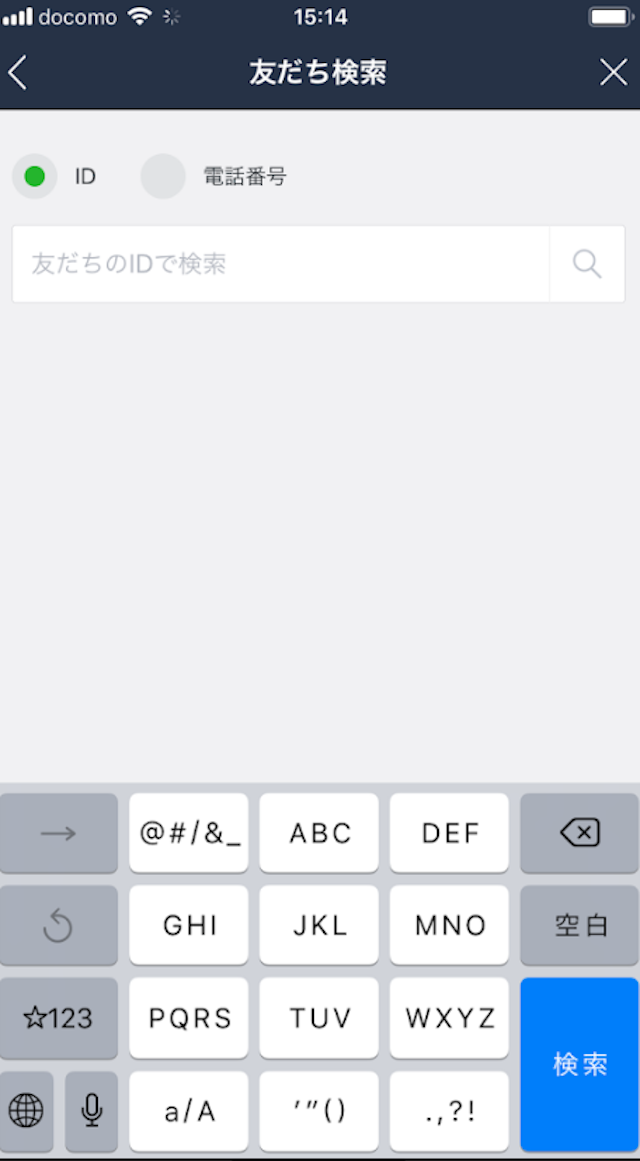The width and height of the screenshot is (640, 1161).
Task: Go back using the header arrow
Action: coord(18,72)
